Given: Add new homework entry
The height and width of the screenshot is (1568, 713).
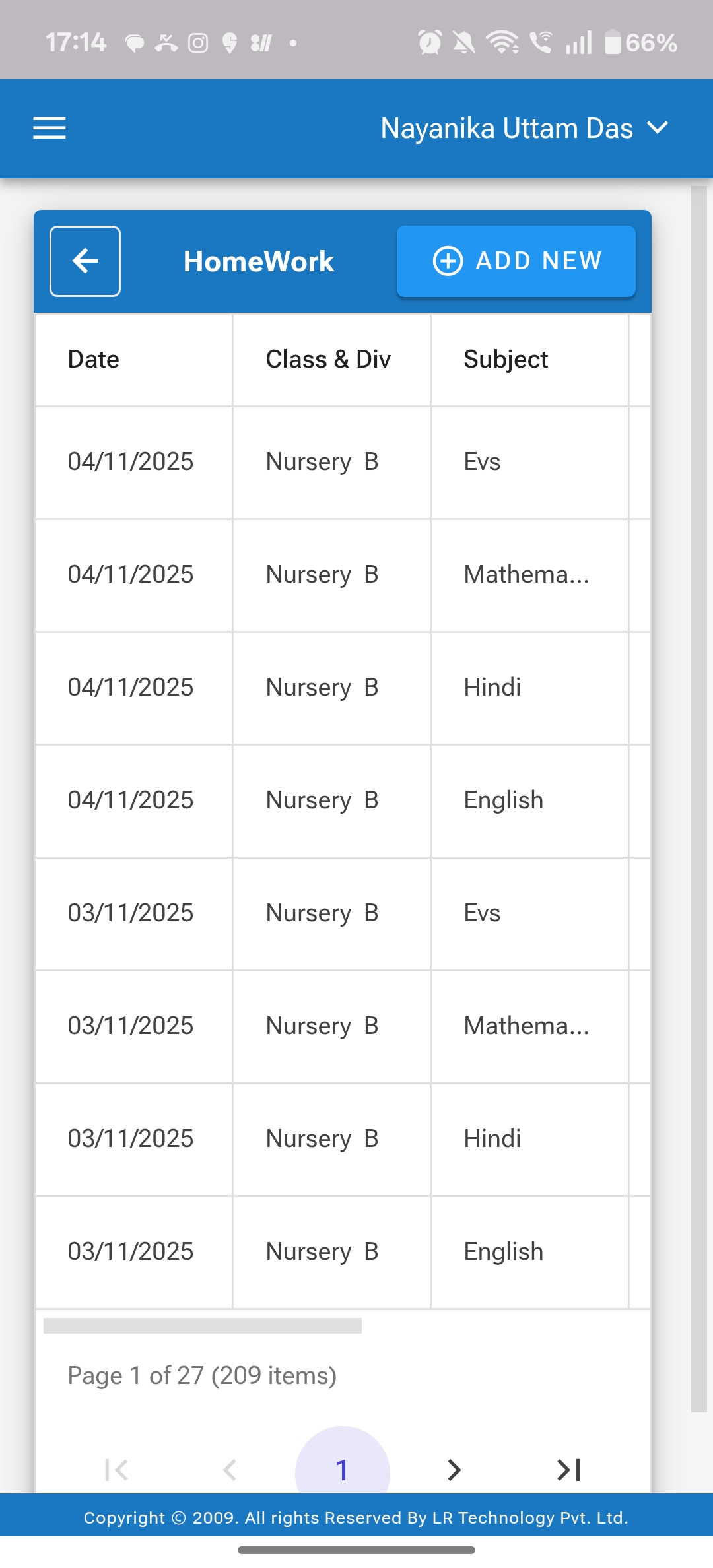Looking at the screenshot, I should (516, 261).
